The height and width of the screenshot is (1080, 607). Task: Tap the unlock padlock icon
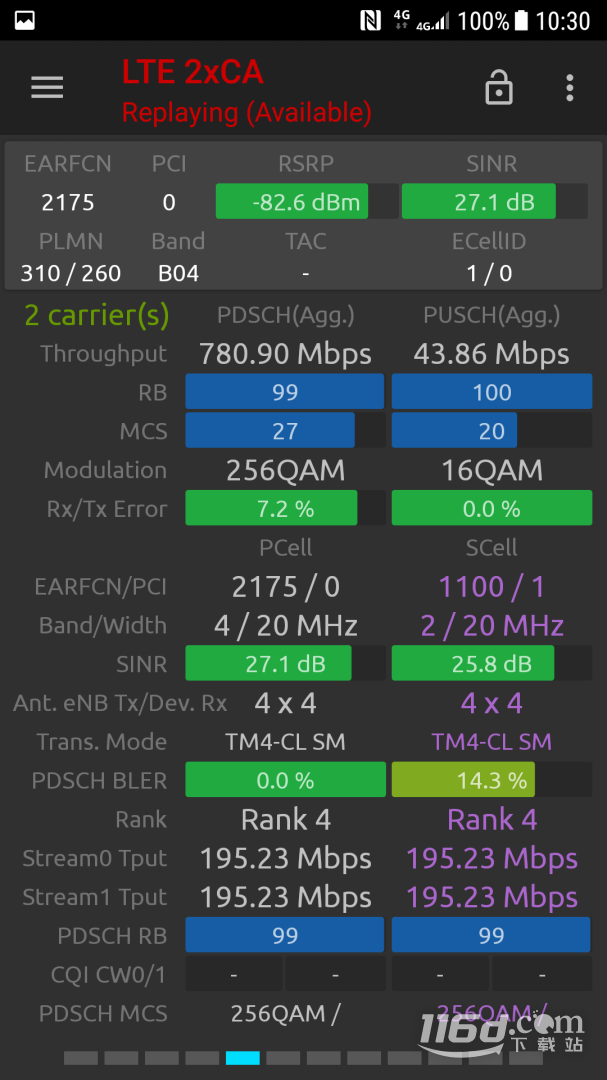click(499, 87)
